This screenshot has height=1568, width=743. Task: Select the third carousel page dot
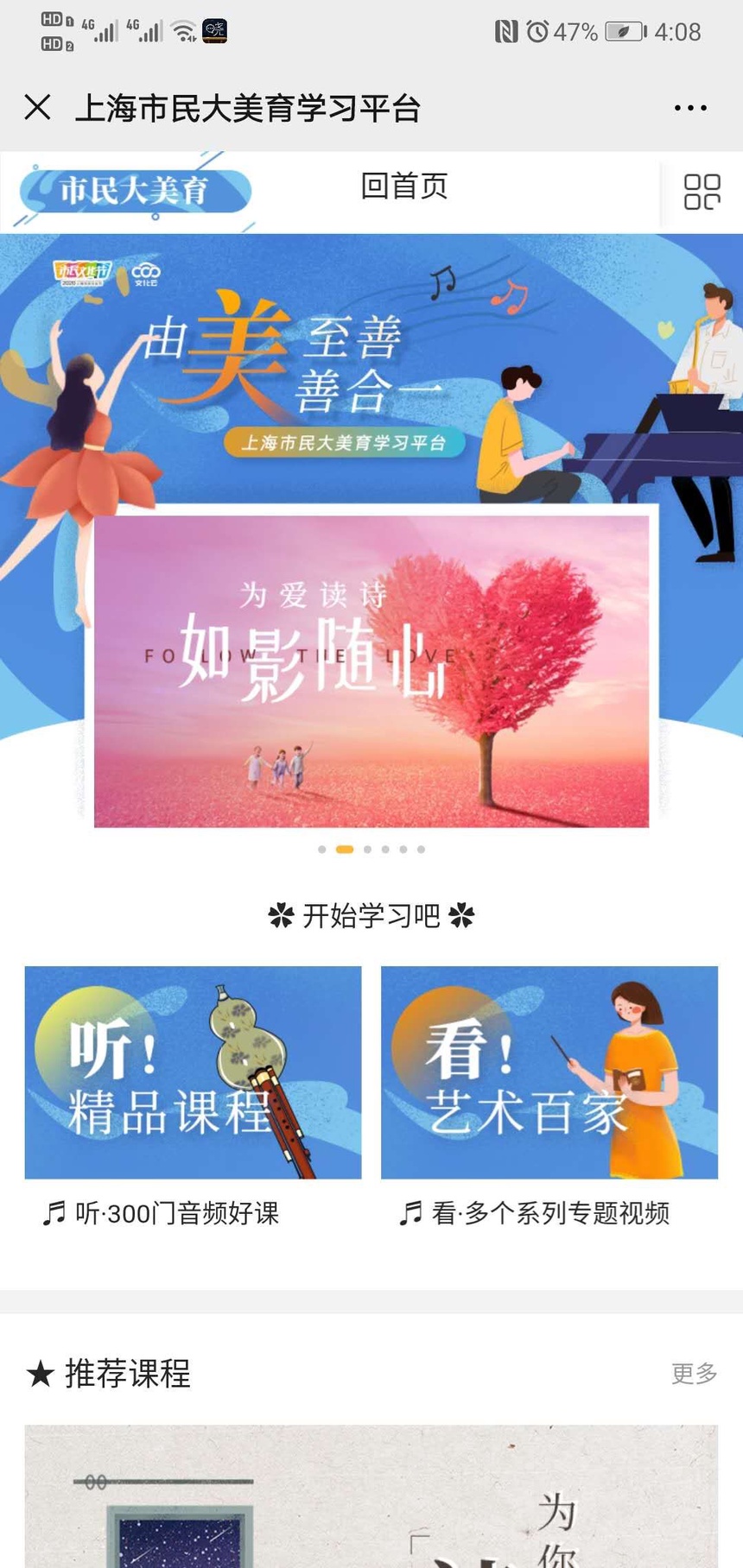coord(368,850)
